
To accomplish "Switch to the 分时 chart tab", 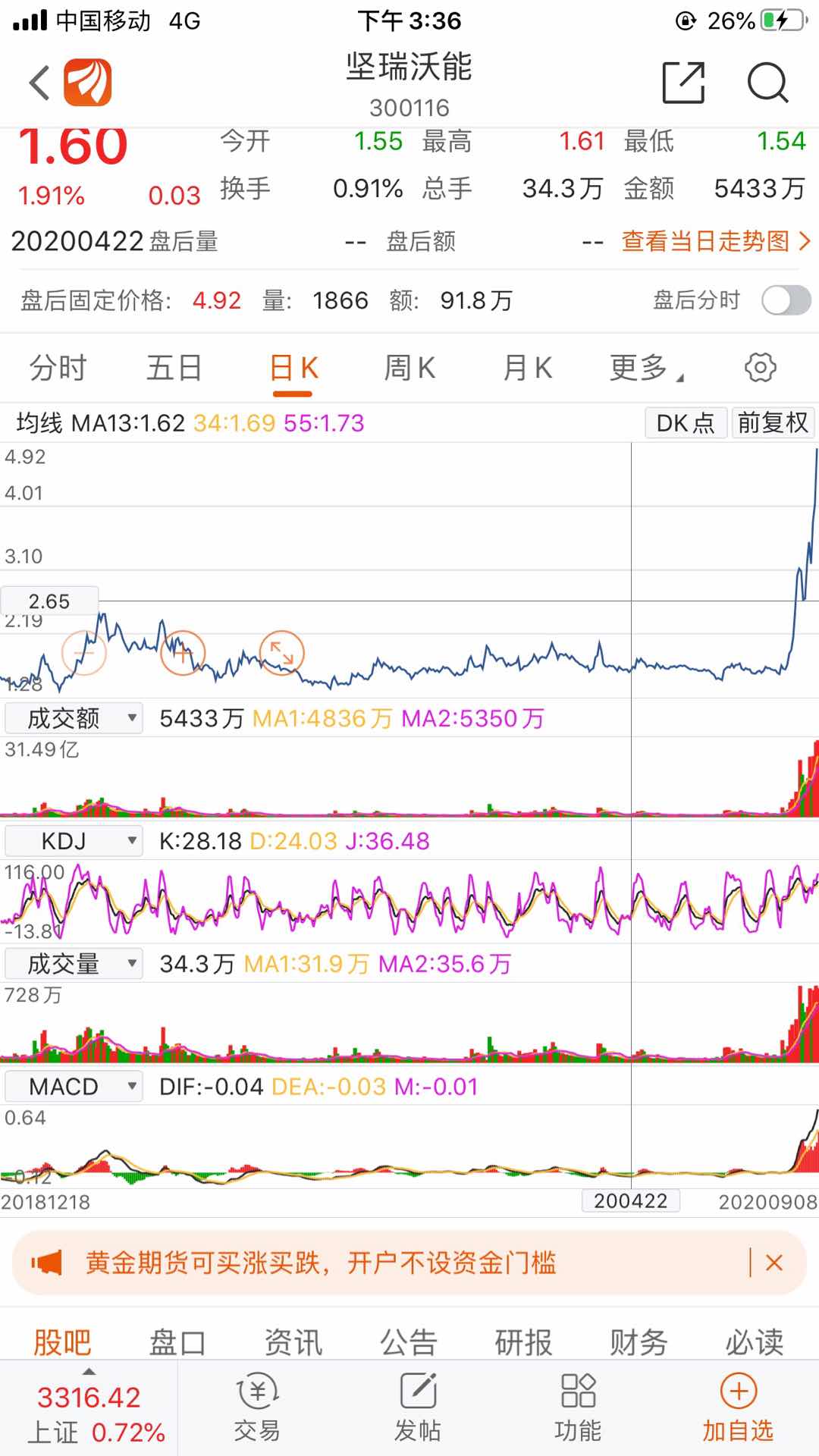I will point(58,368).
